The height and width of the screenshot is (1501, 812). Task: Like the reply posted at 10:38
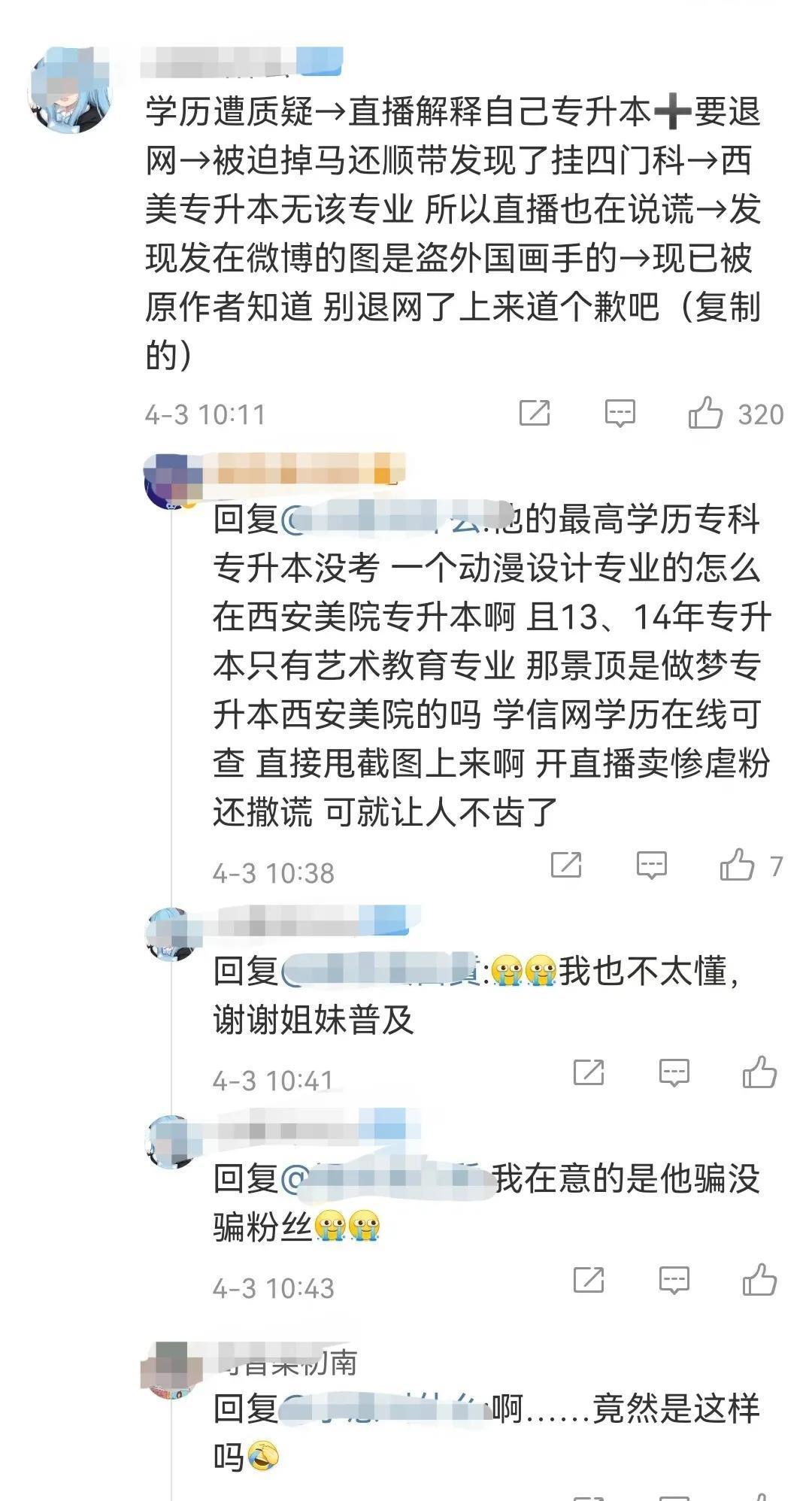coord(737,866)
